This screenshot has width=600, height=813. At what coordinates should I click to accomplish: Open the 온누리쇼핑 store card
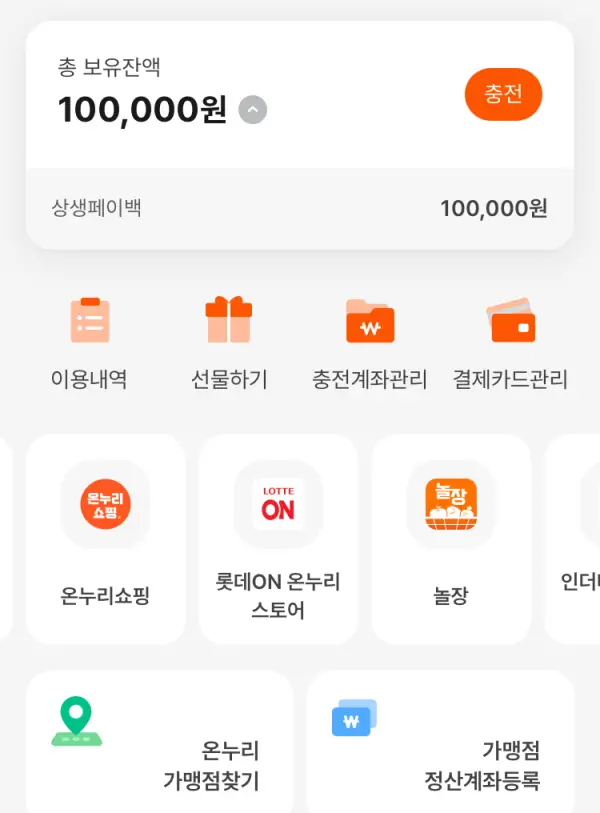pyautogui.click(x=105, y=539)
